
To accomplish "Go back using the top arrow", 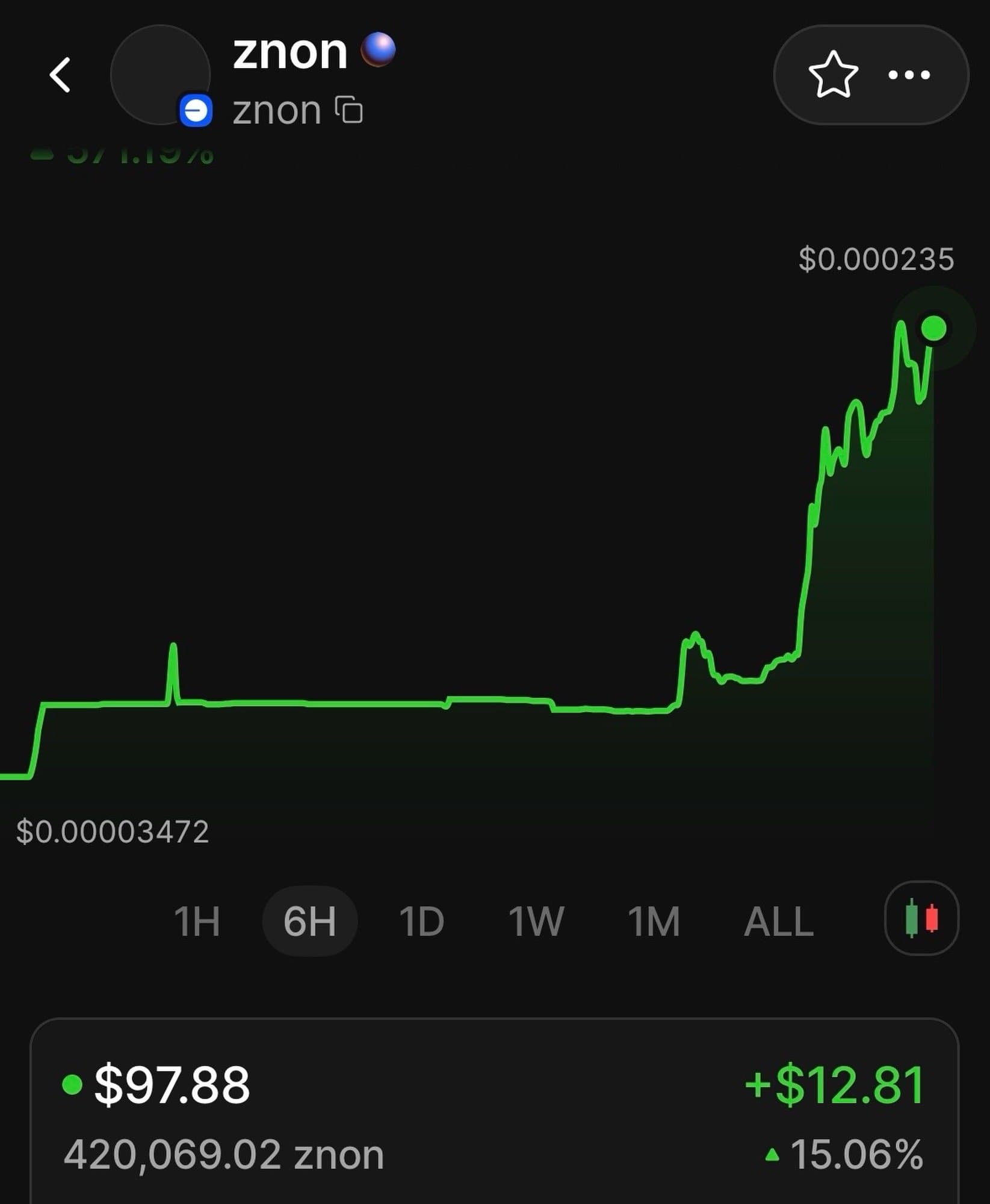I will tap(60, 75).
